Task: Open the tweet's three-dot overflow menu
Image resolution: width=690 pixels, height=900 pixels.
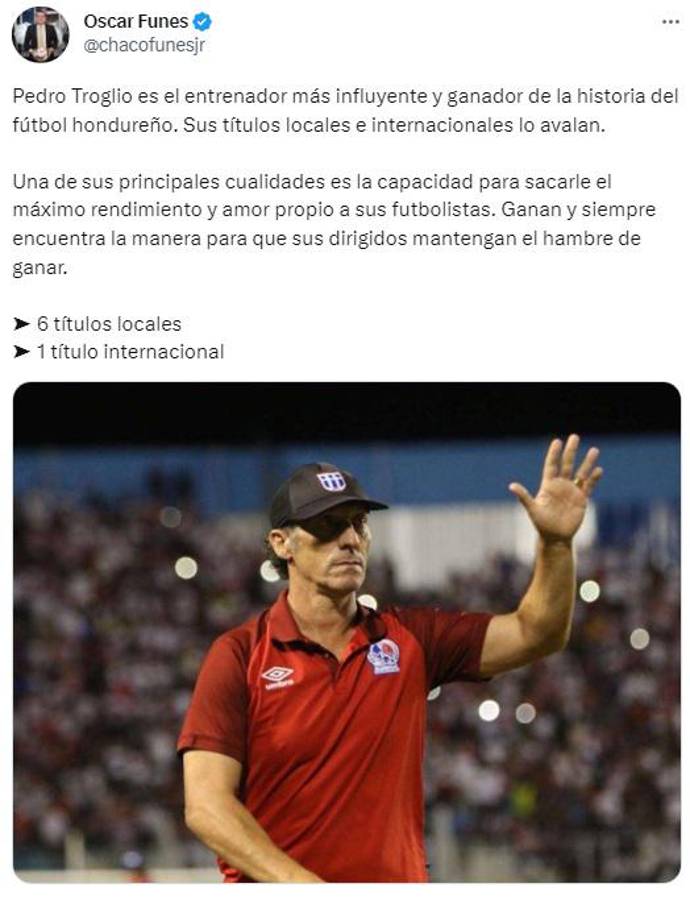Action: click(x=670, y=21)
